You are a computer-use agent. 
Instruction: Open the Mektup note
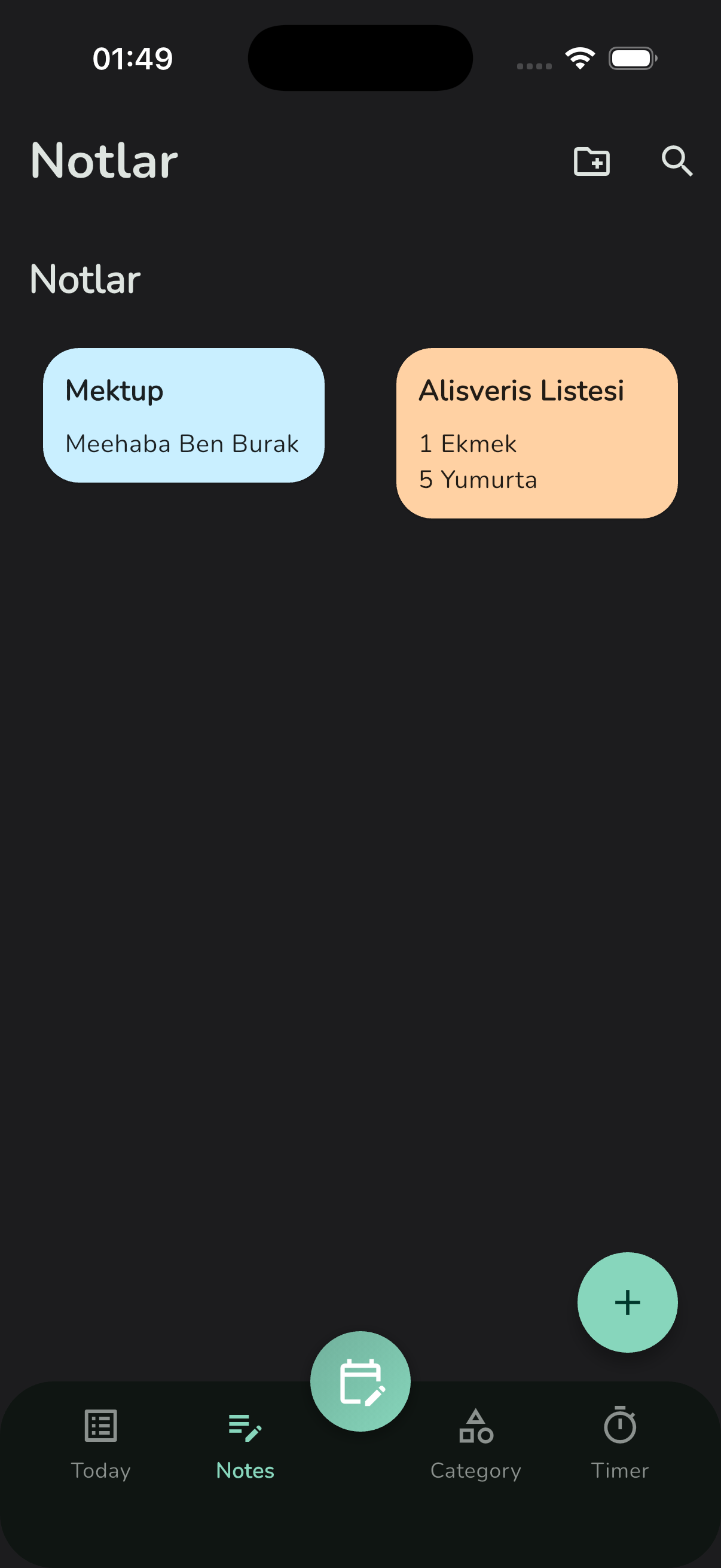[183, 415]
